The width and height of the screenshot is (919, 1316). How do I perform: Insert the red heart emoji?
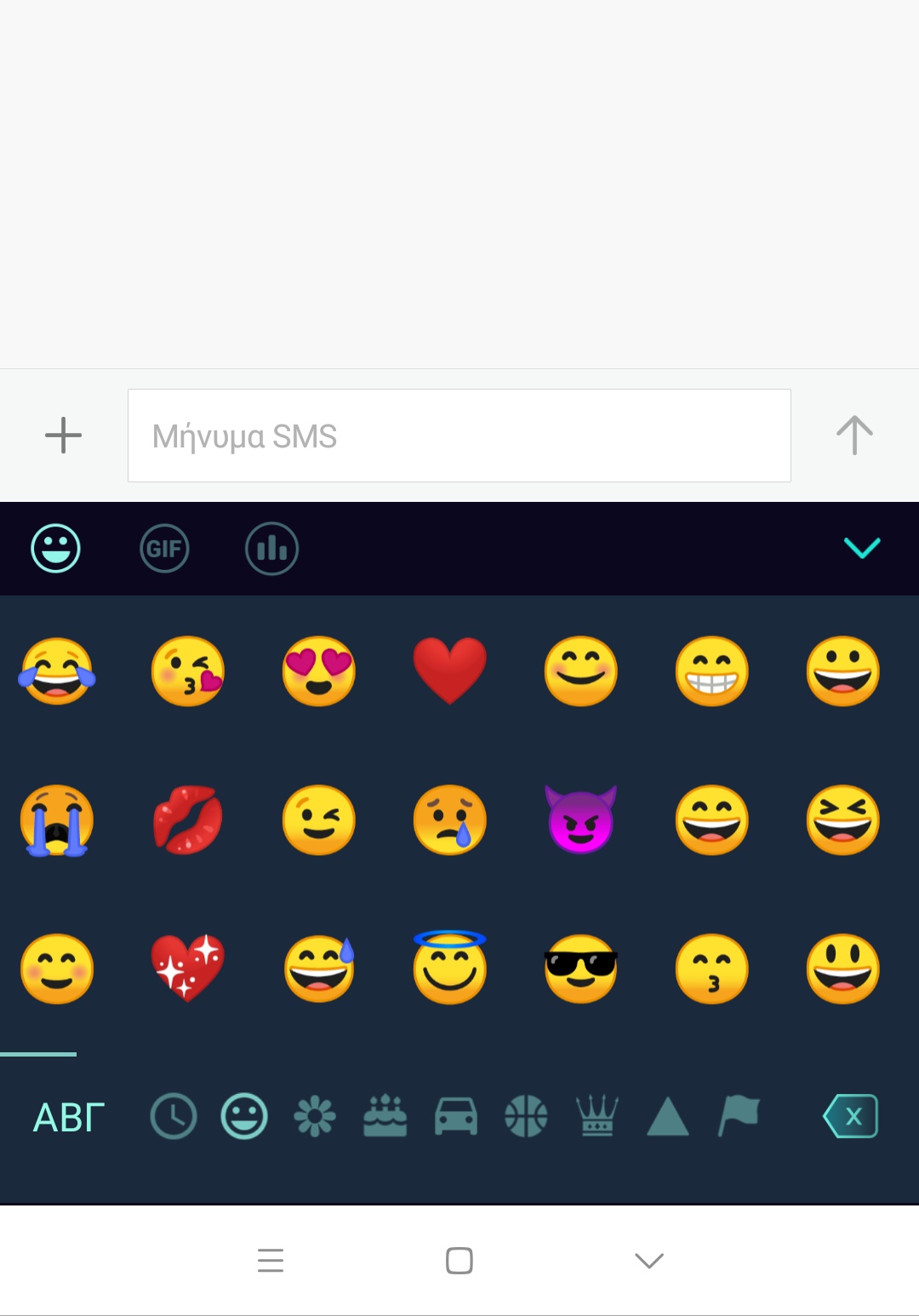[449, 671]
